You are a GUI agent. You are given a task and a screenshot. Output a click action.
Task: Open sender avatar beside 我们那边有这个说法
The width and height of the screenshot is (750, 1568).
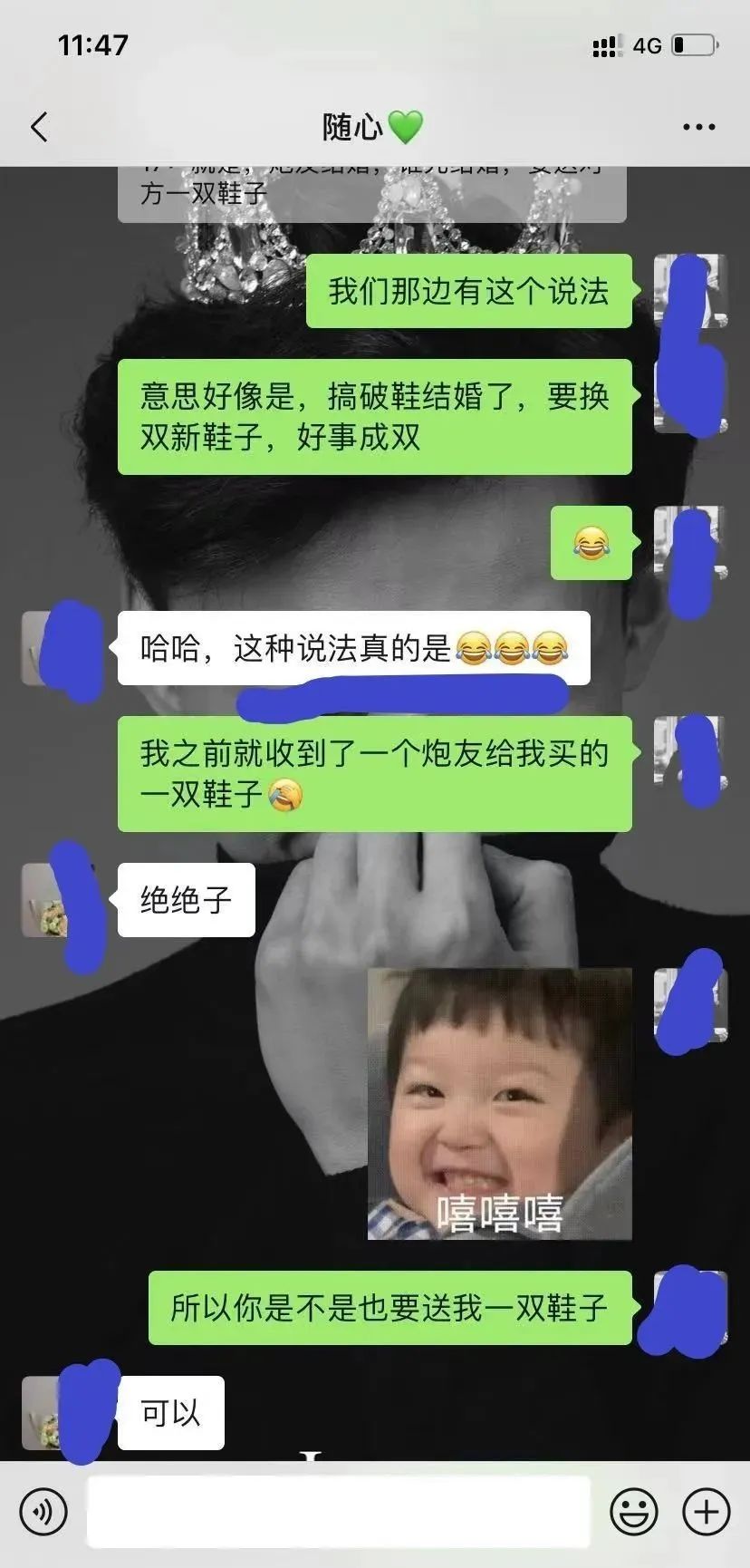pos(690,291)
